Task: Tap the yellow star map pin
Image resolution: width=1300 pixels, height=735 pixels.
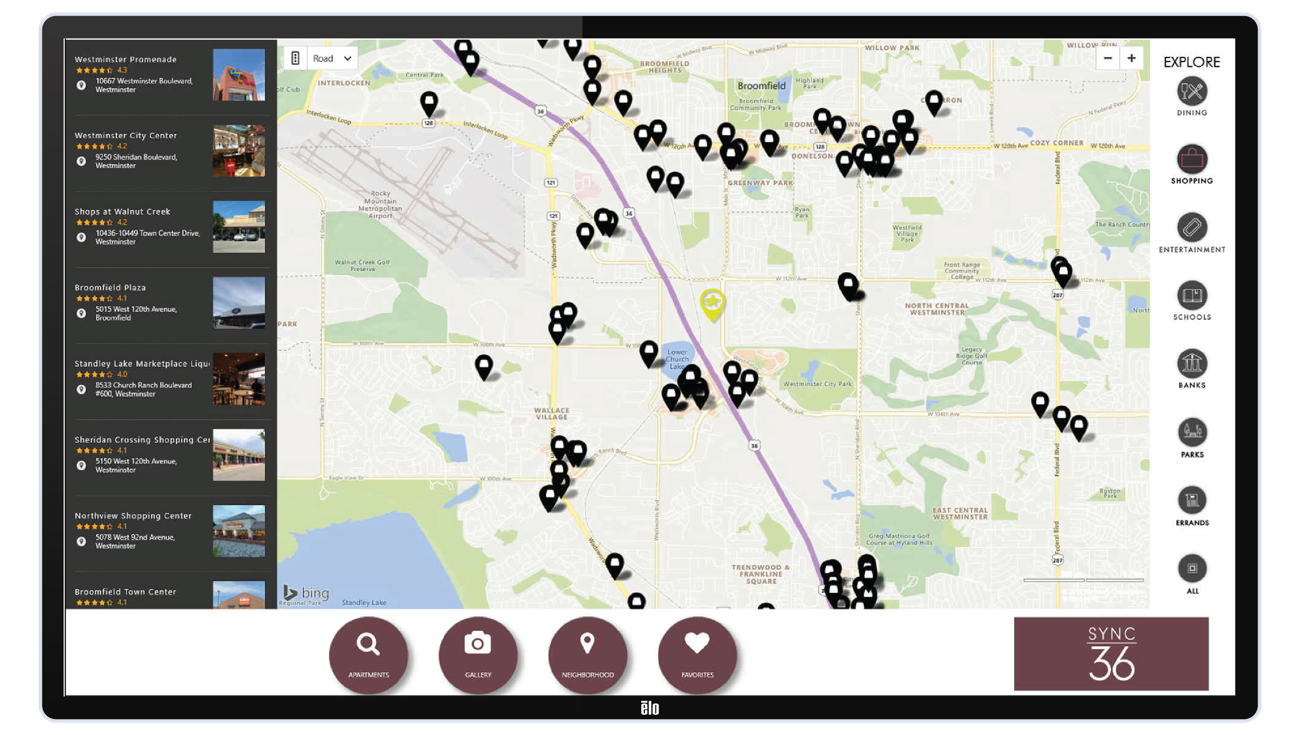Action: point(712,303)
